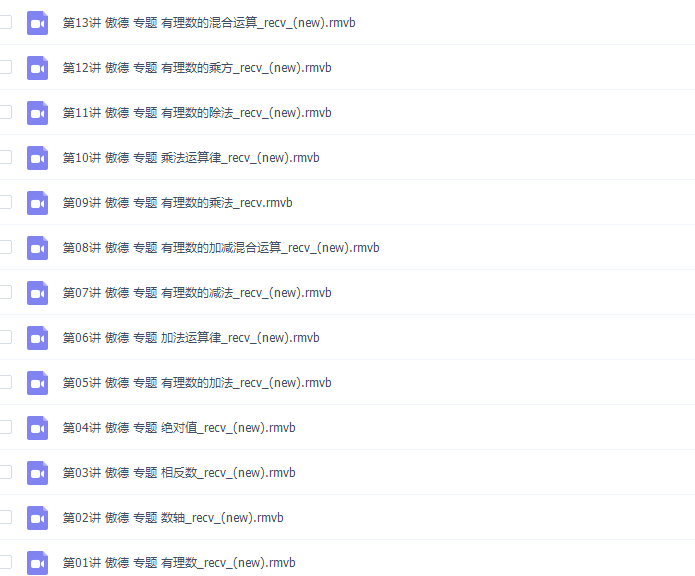Select the checkbox for 第04讲 绝对值
Screen dimensions: 695x576
[x=5, y=427]
